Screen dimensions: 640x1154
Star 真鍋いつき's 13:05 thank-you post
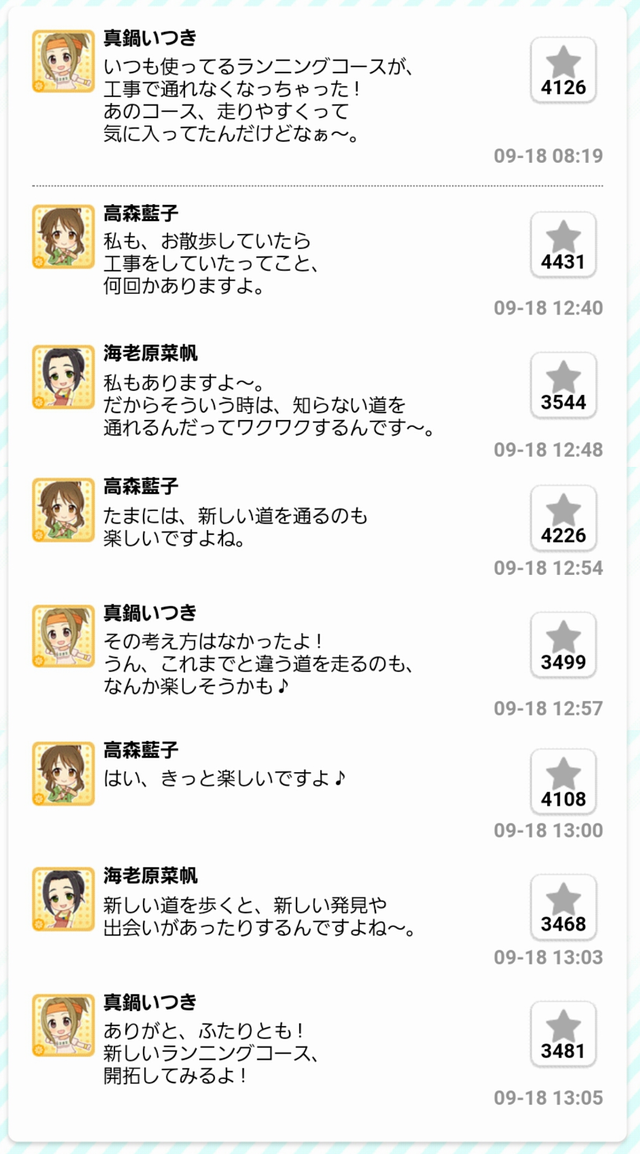pos(563,1034)
